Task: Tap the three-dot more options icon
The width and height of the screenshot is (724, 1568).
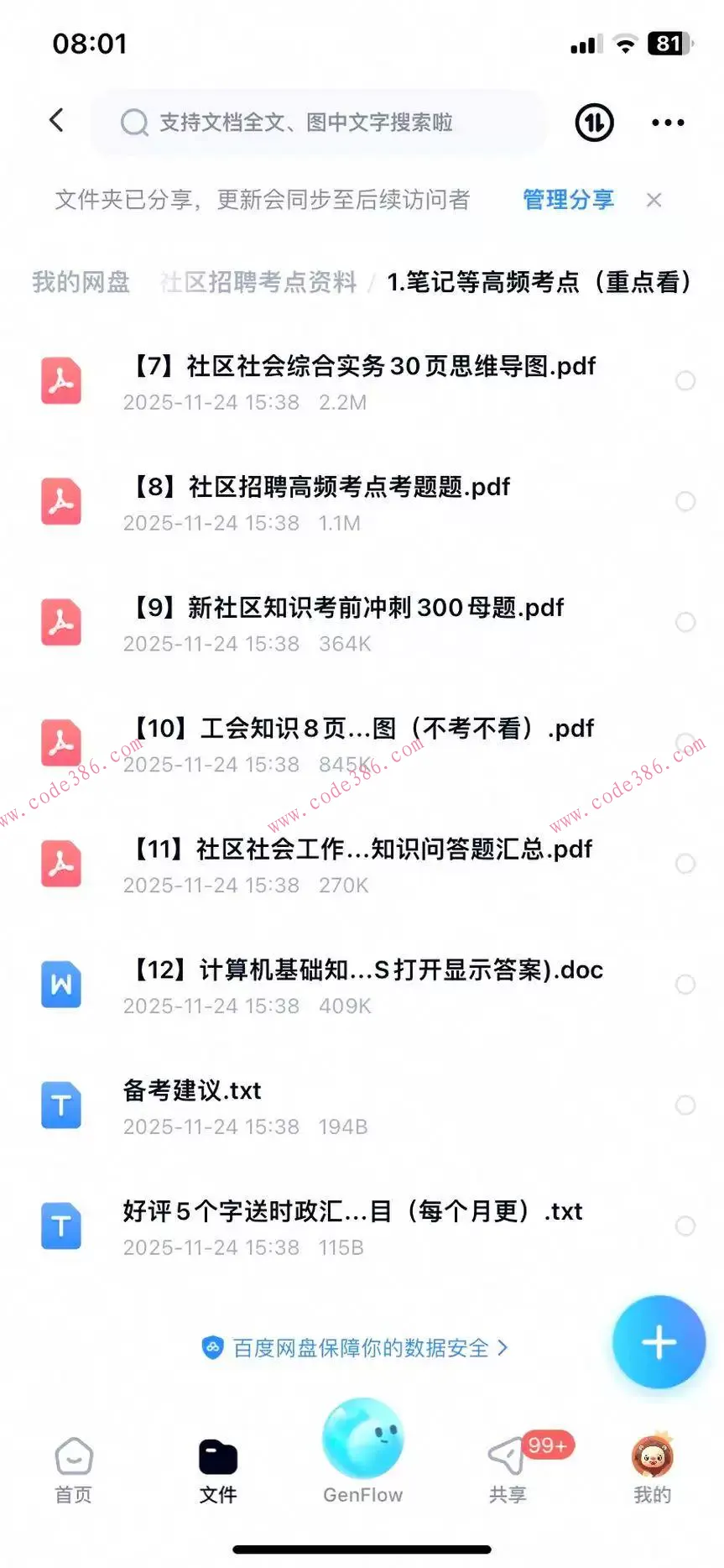Action: click(667, 122)
